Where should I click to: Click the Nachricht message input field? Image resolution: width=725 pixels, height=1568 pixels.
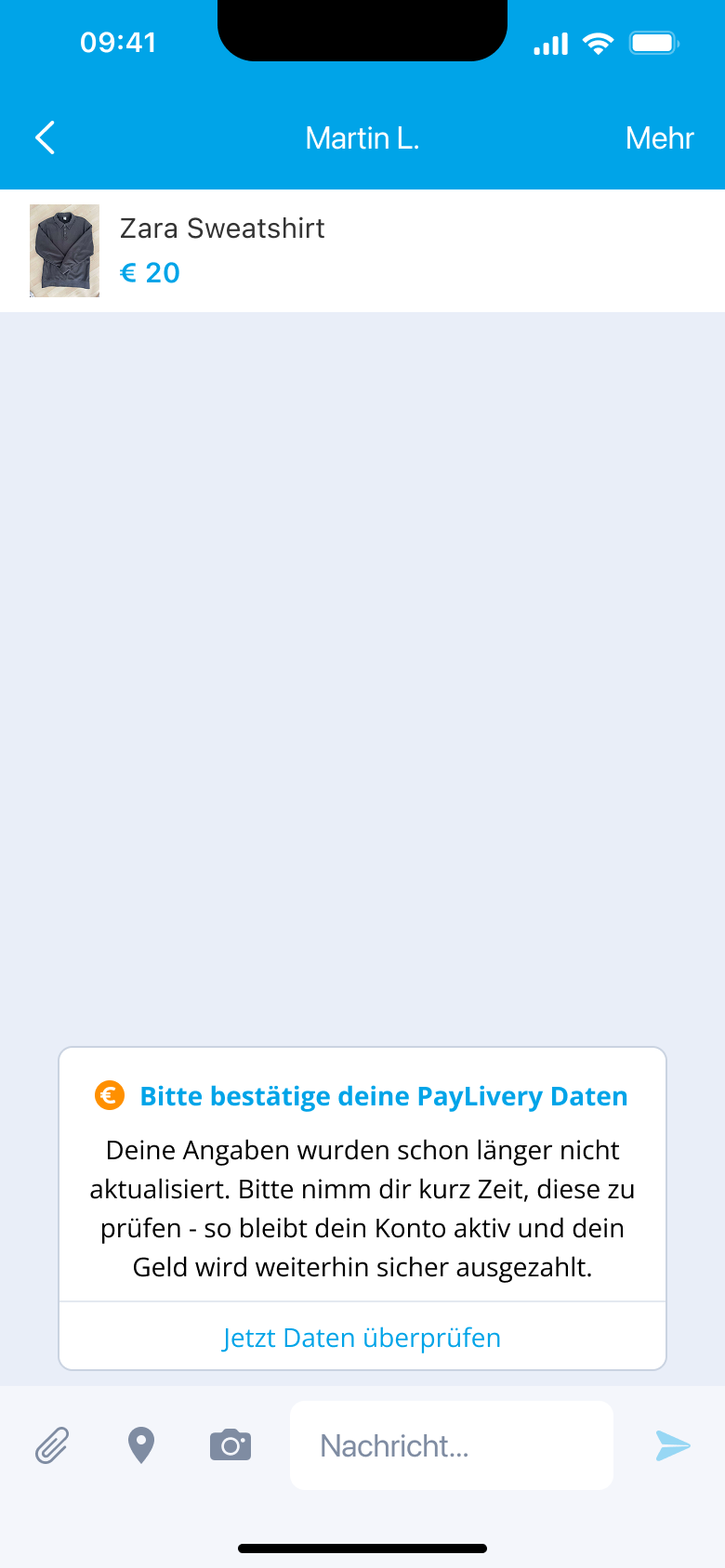tap(451, 1445)
